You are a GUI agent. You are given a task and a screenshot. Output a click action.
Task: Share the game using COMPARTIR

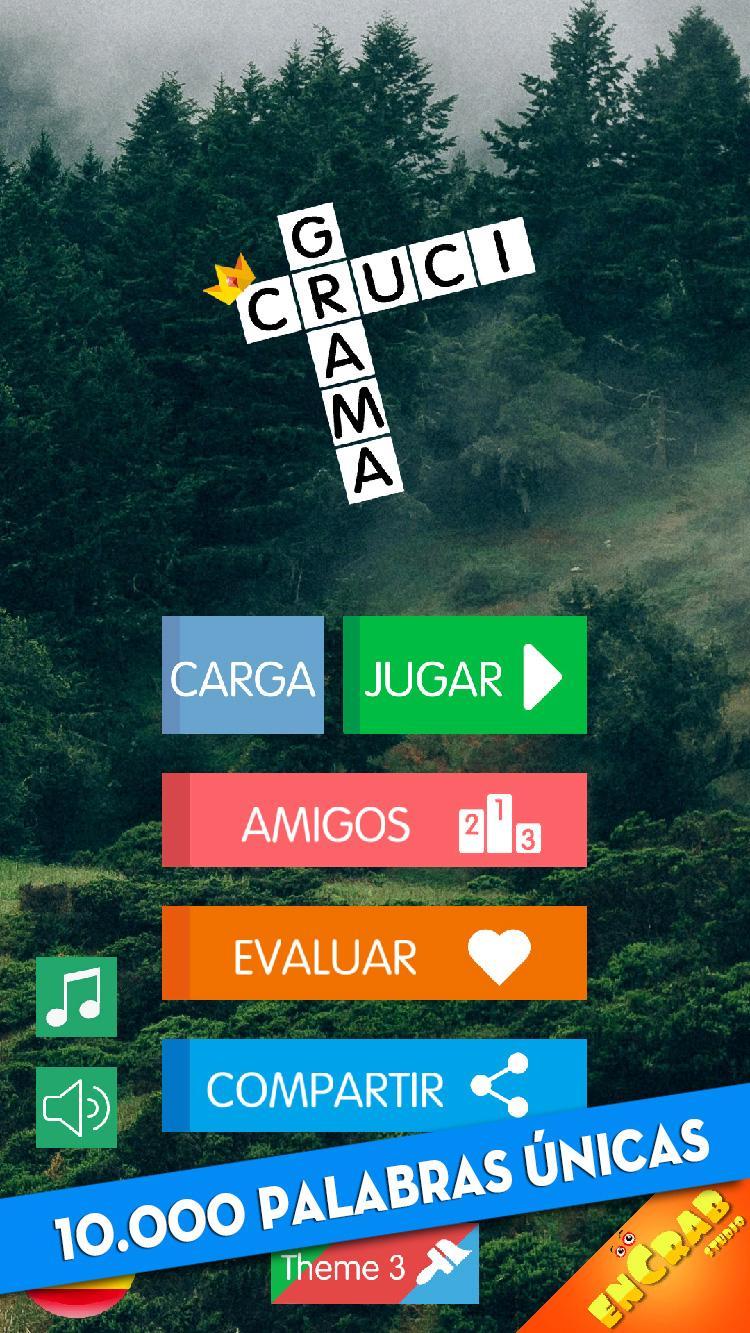point(374,1085)
